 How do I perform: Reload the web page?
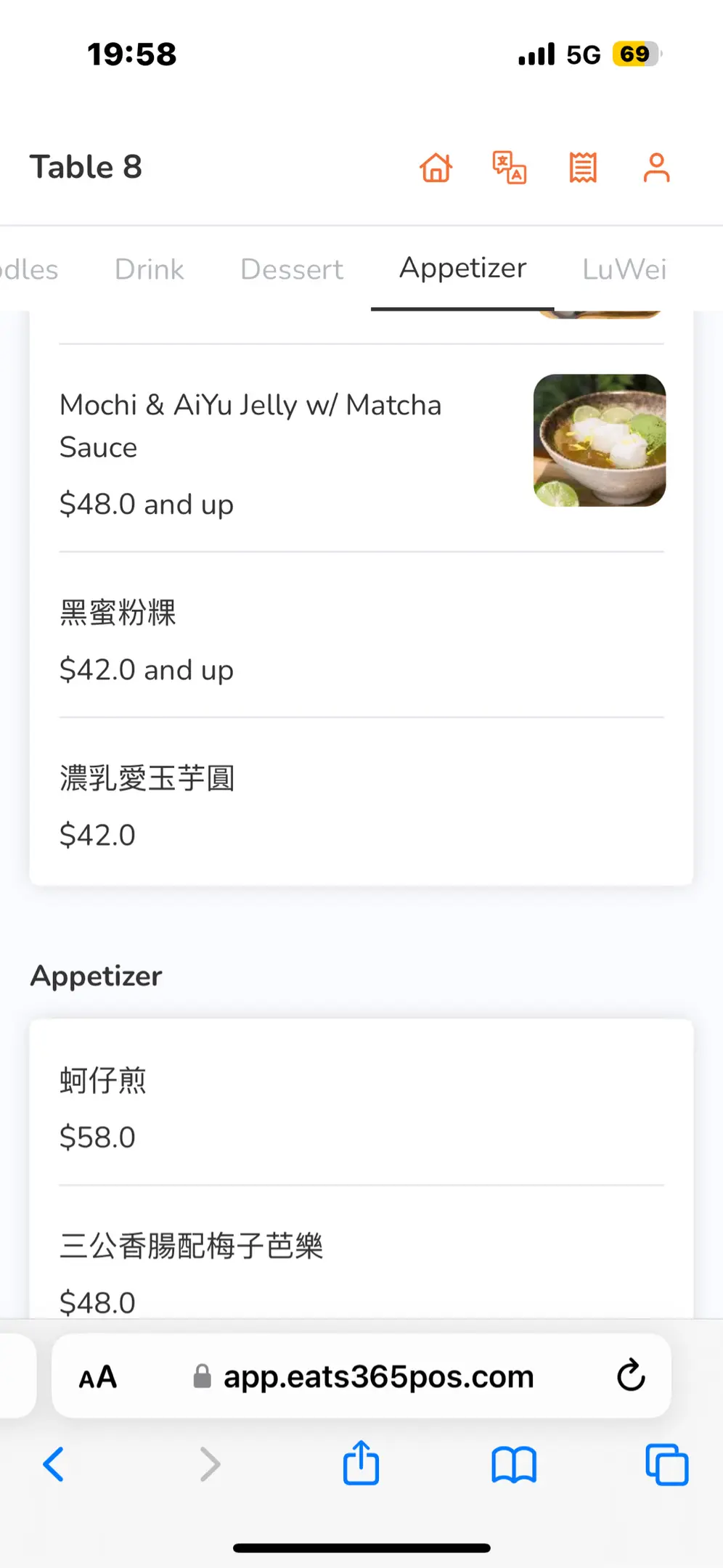coord(631,1375)
